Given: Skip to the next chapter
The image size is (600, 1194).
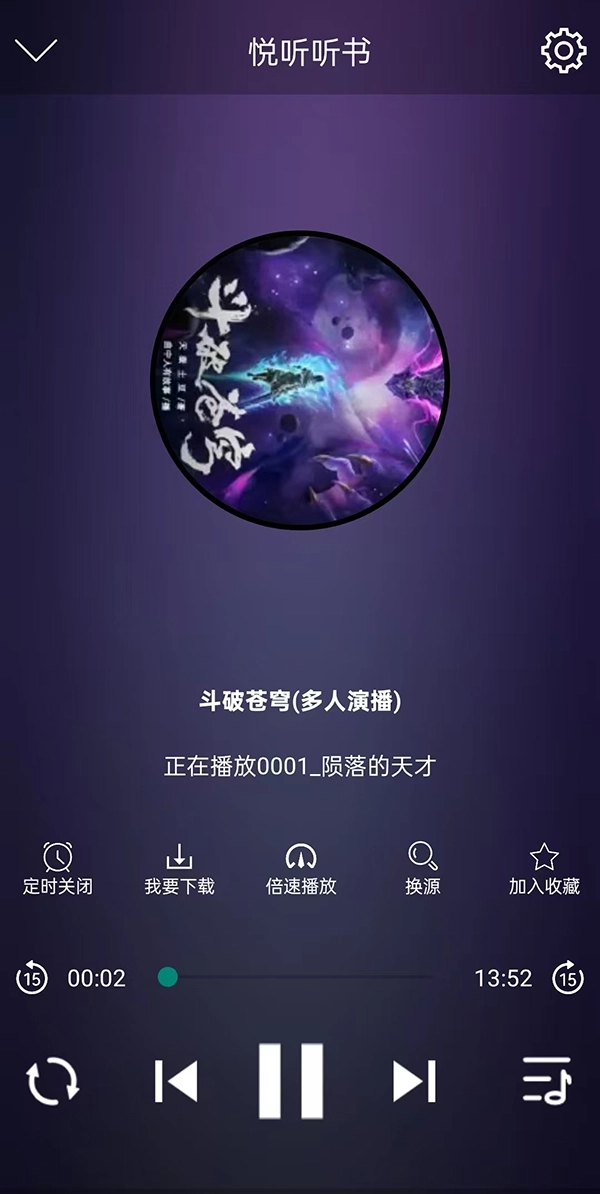Looking at the screenshot, I should click(413, 1081).
